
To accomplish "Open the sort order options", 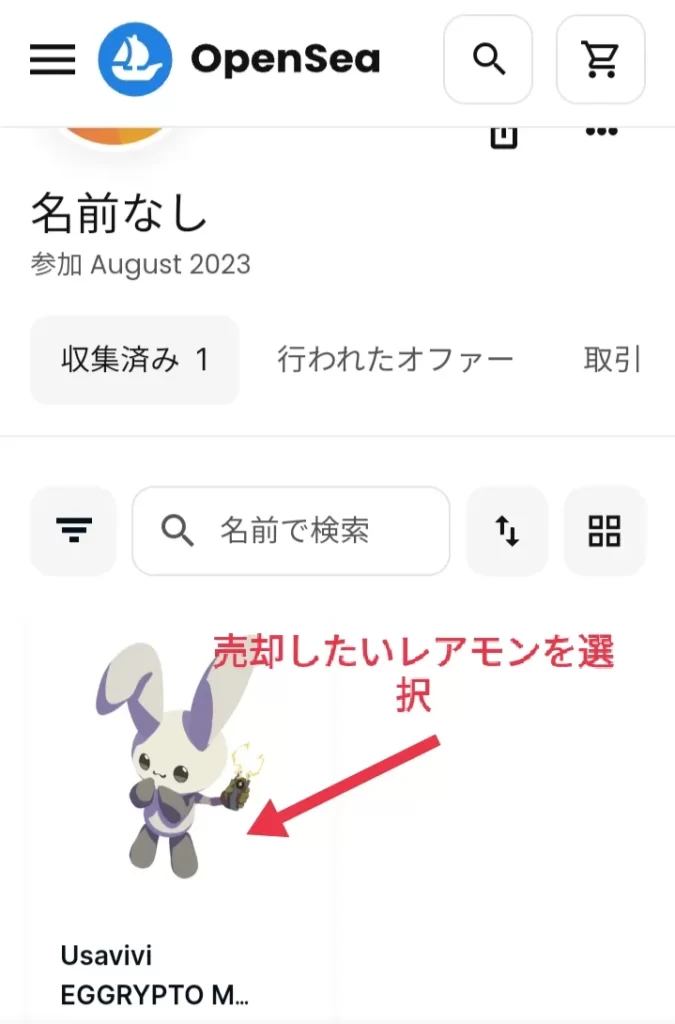I will click(x=507, y=531).
